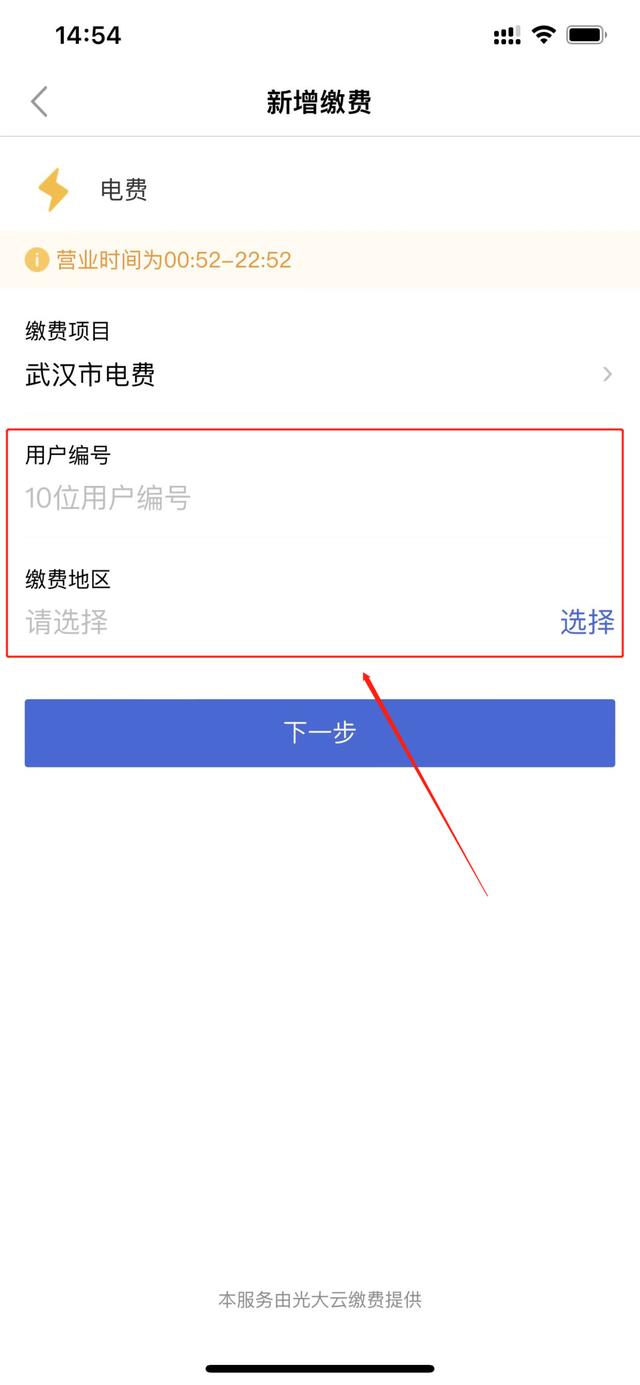Screen dimensions: 640x1385
Task: Tap the 下一步 button
Action: click(x=320, y=733)
